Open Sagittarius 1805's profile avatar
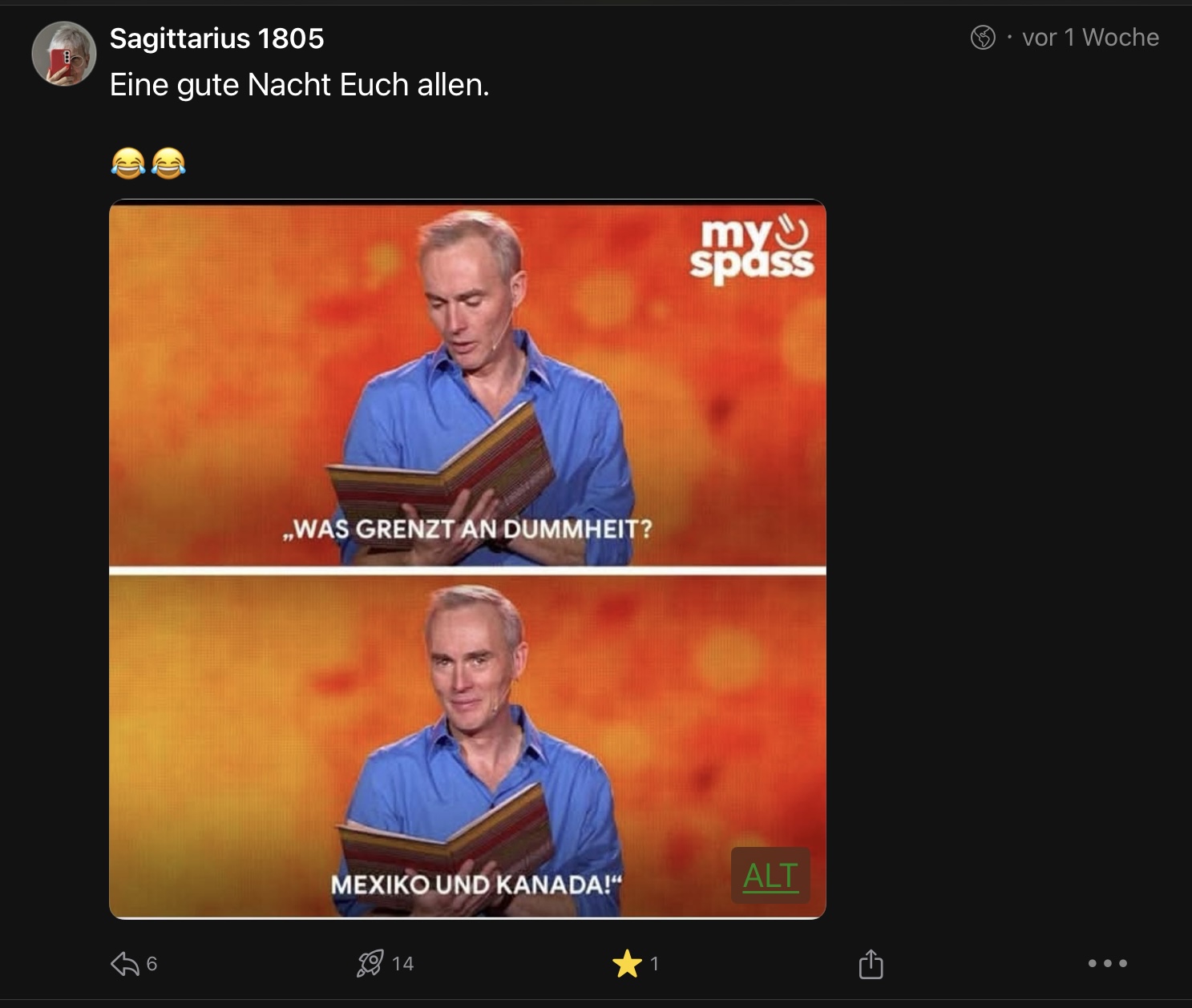 63,54
